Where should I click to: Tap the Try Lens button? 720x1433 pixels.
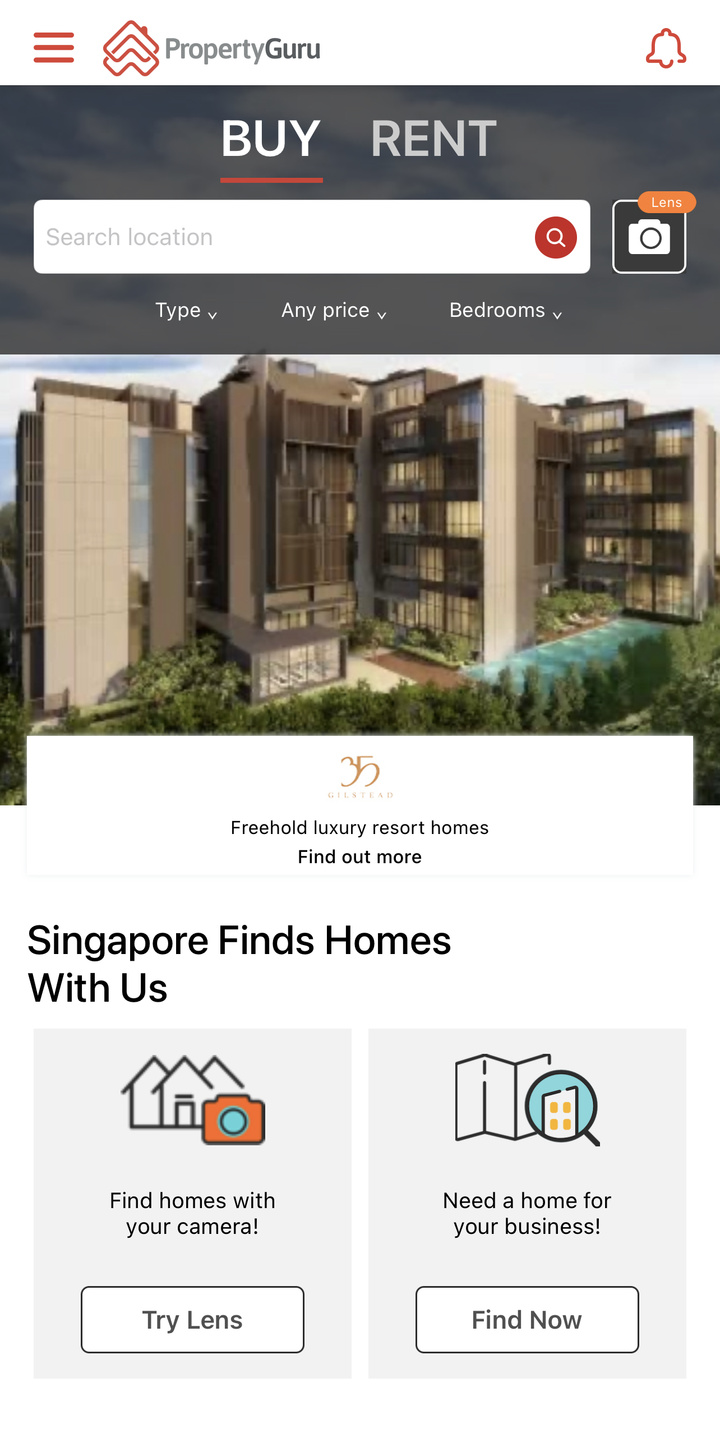(192, 1320)
